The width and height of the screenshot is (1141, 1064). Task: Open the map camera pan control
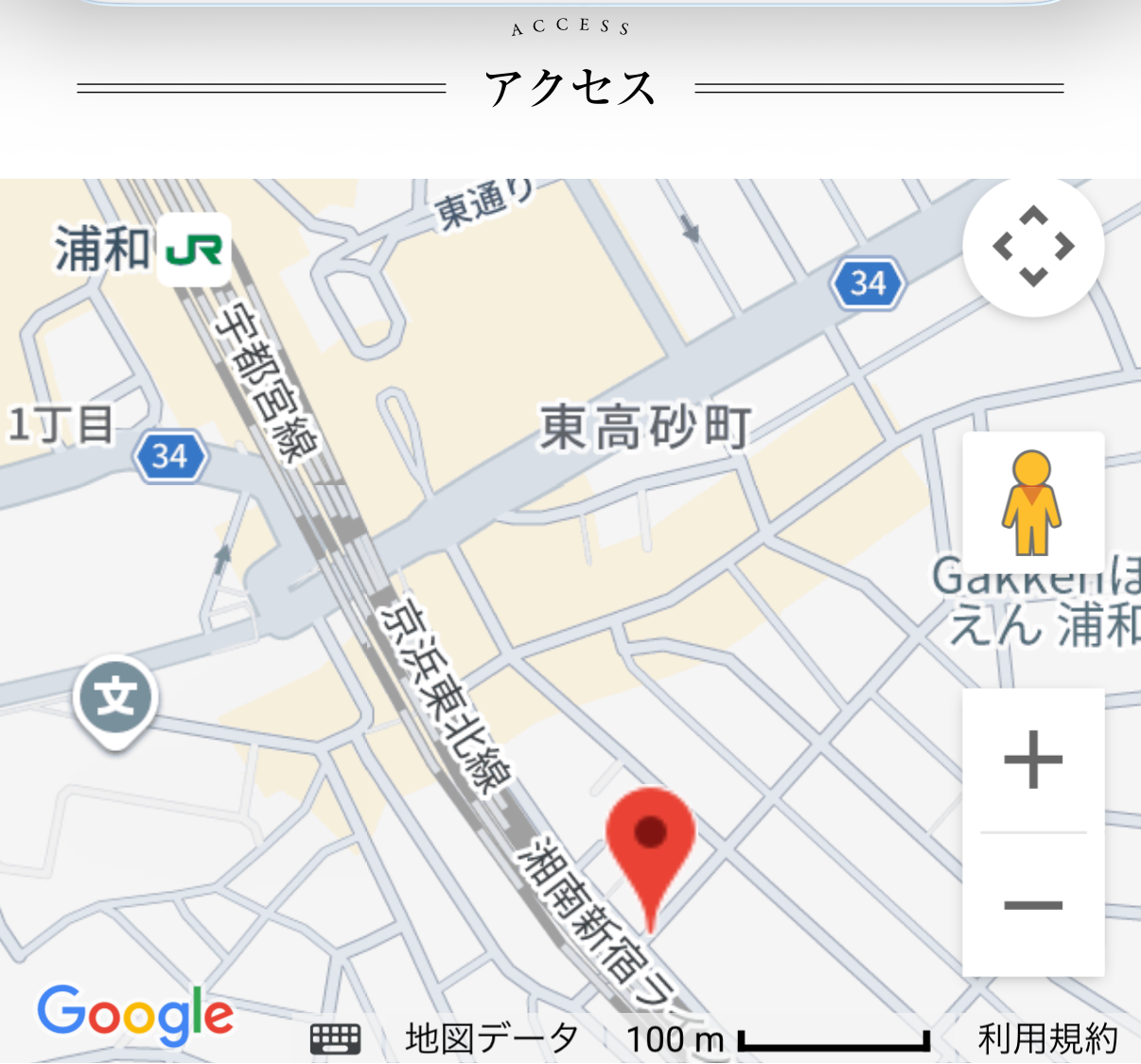[x=1033, y=246]
